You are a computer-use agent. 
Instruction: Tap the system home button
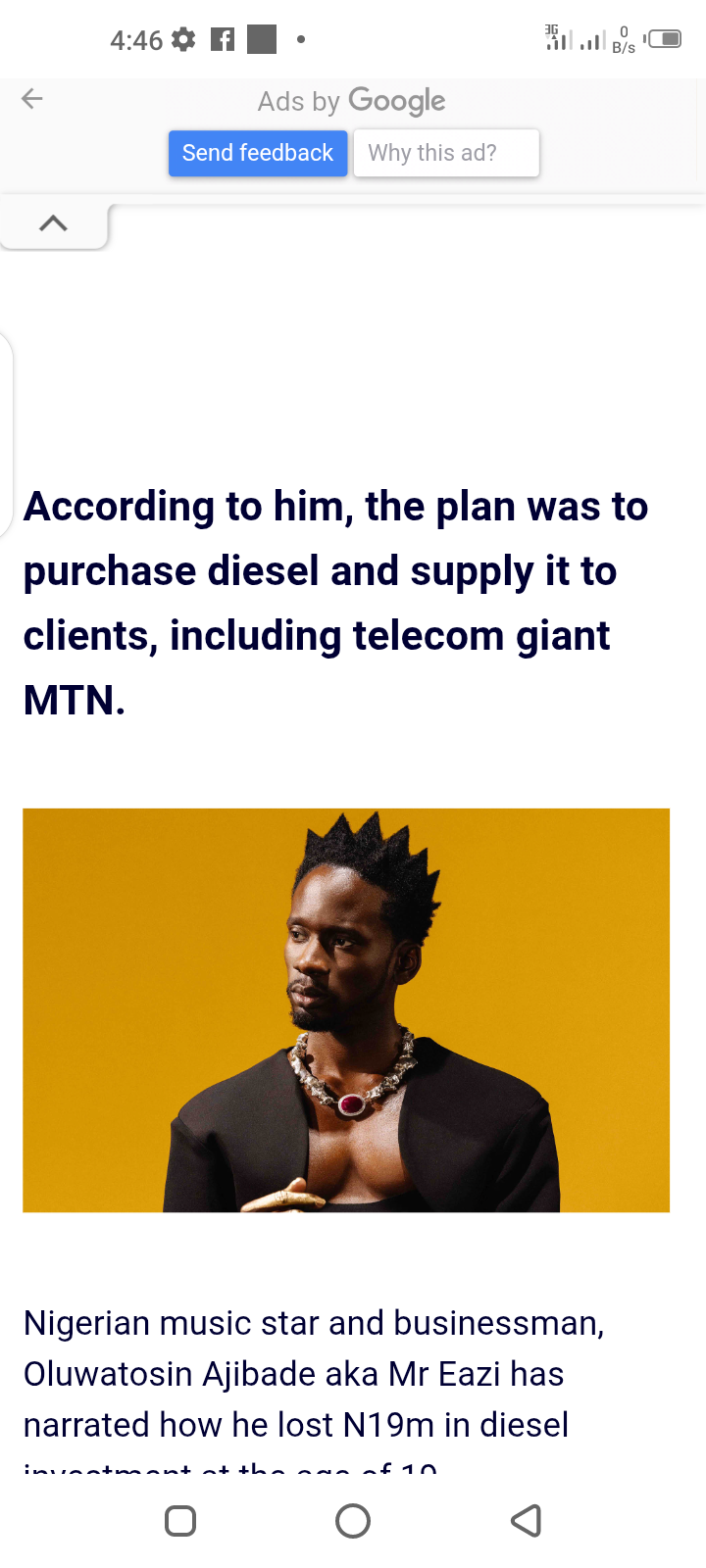[x=353, y=1521]
